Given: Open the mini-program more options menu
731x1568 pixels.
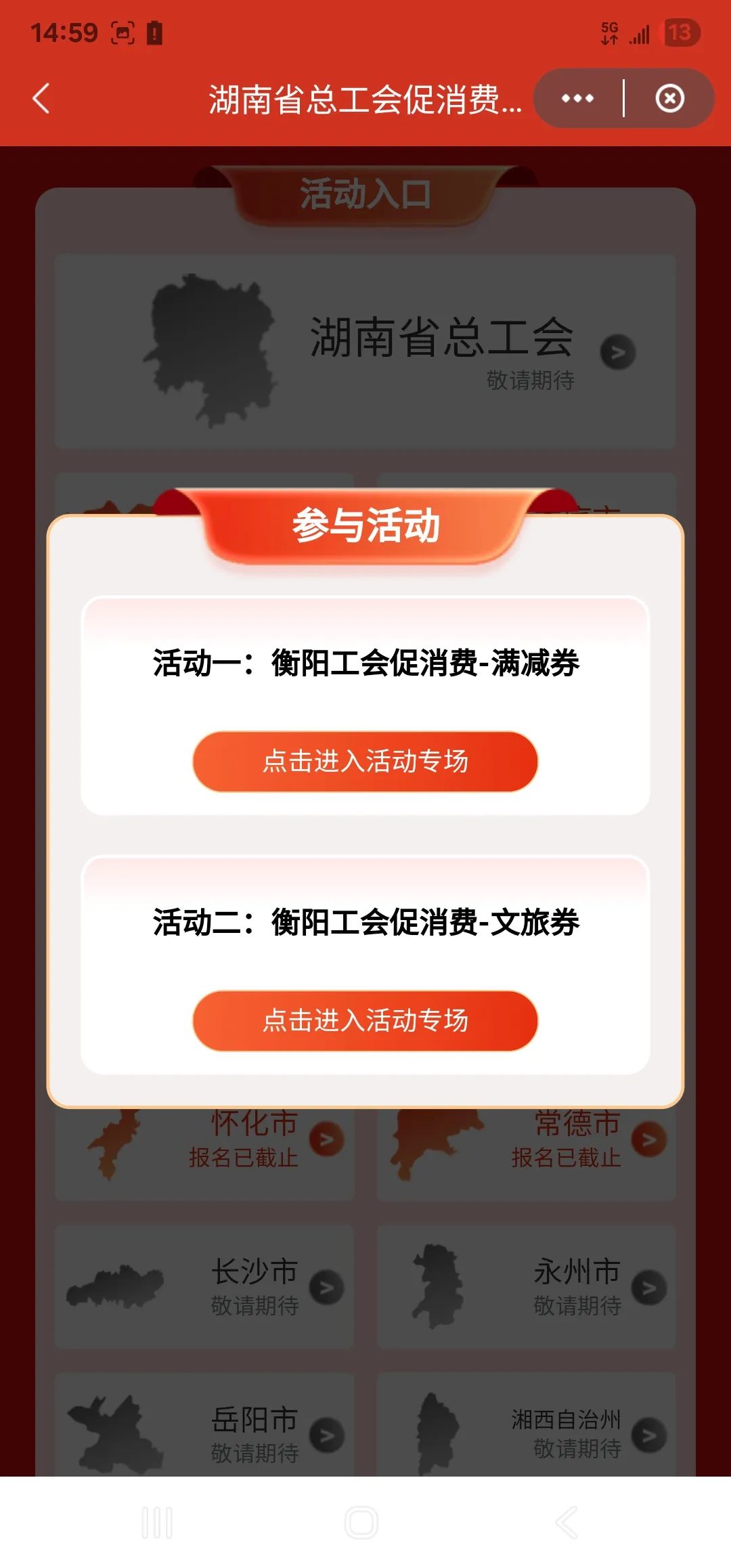Looking at the screenshot, I should pos(577,99).
